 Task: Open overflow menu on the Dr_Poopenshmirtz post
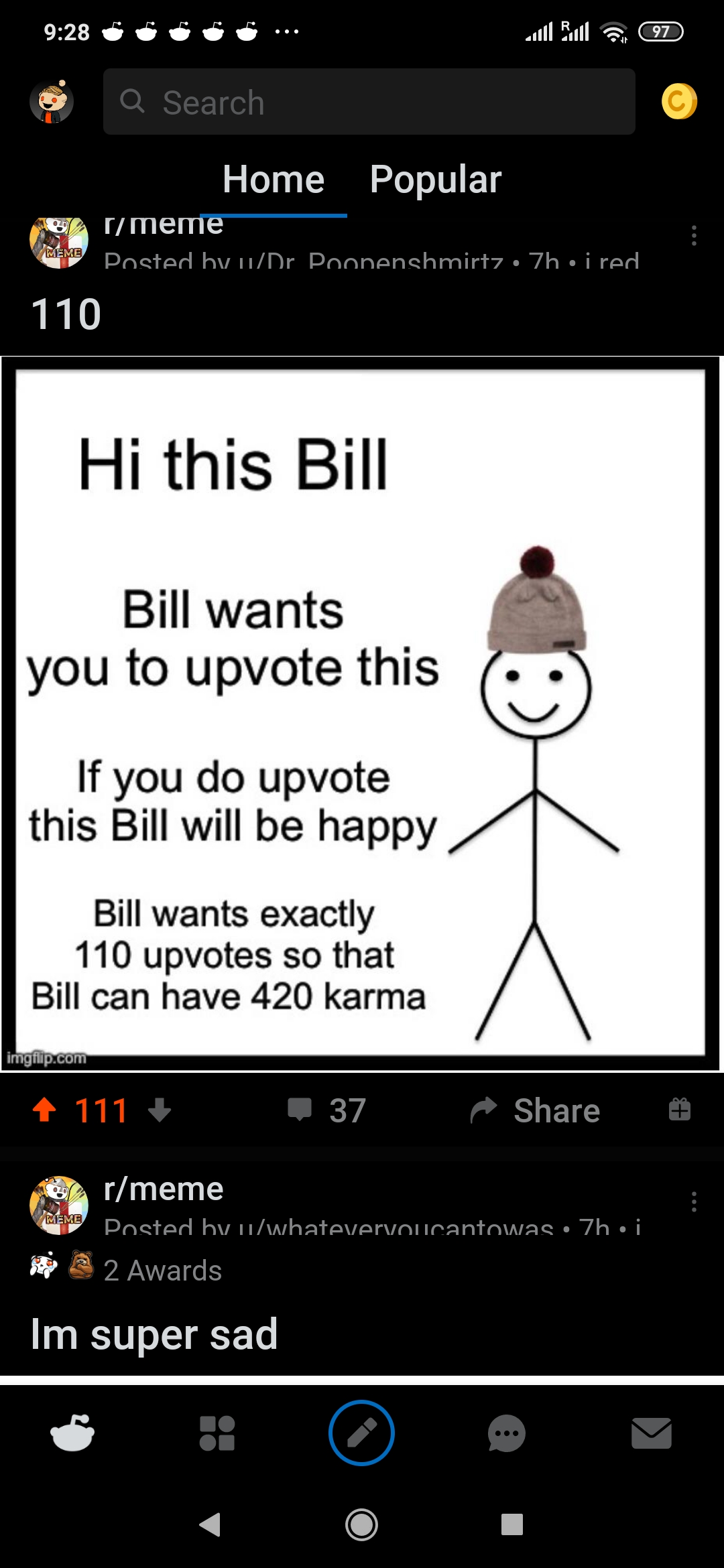point(694,236)
